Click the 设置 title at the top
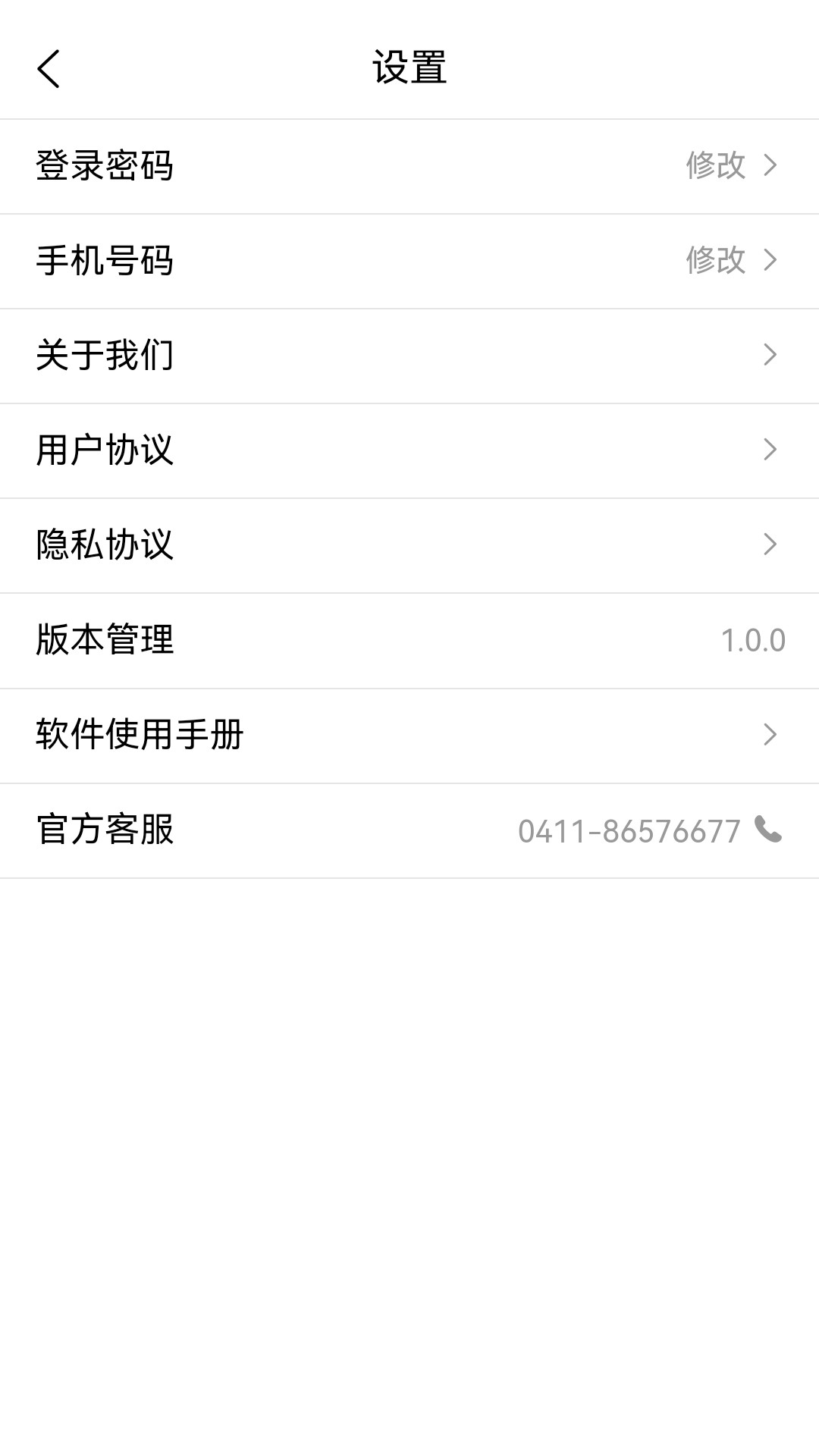Viewport: 819px width, 1456px height. (x=409, y=67)
